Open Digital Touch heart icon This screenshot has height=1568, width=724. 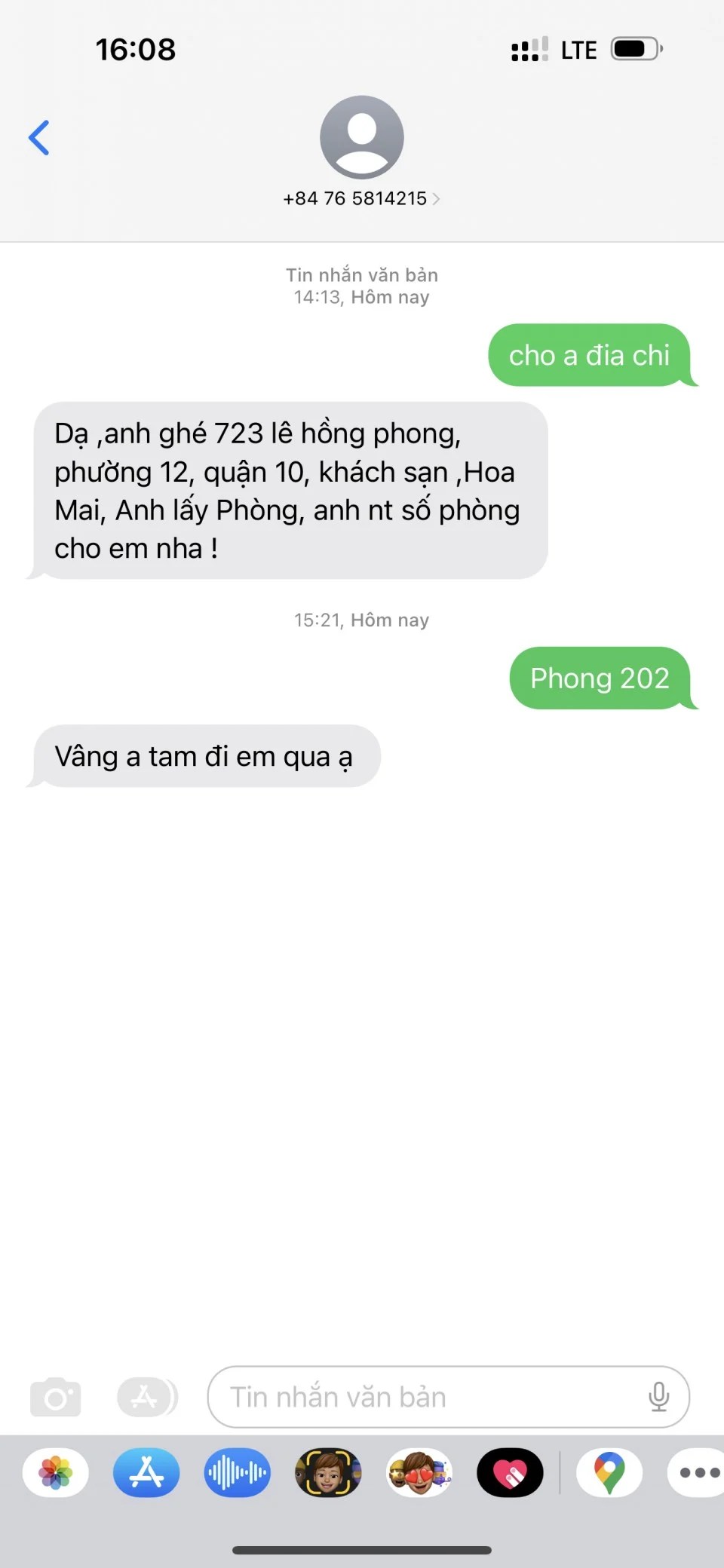coord(510,1472)
